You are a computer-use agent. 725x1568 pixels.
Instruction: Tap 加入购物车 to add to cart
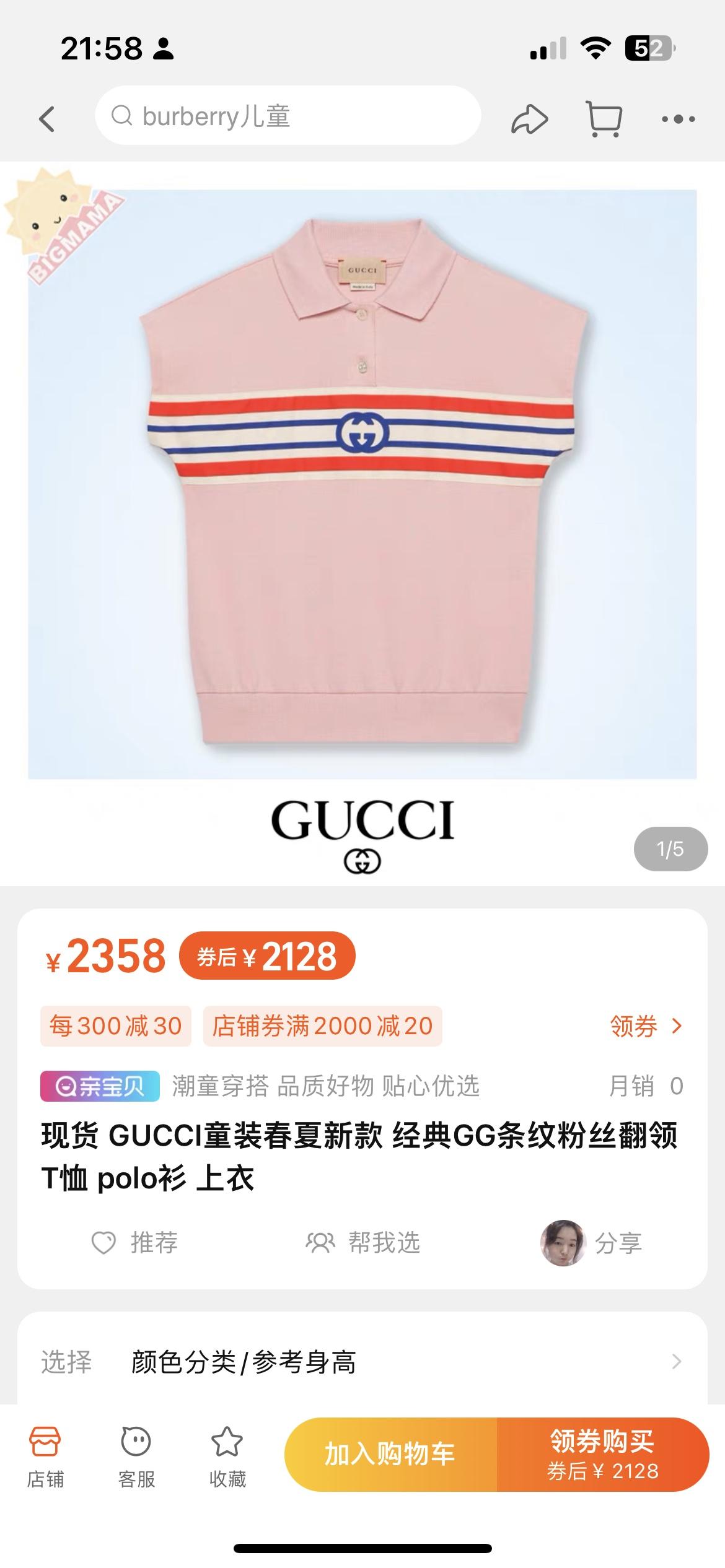coord(390,1454)
